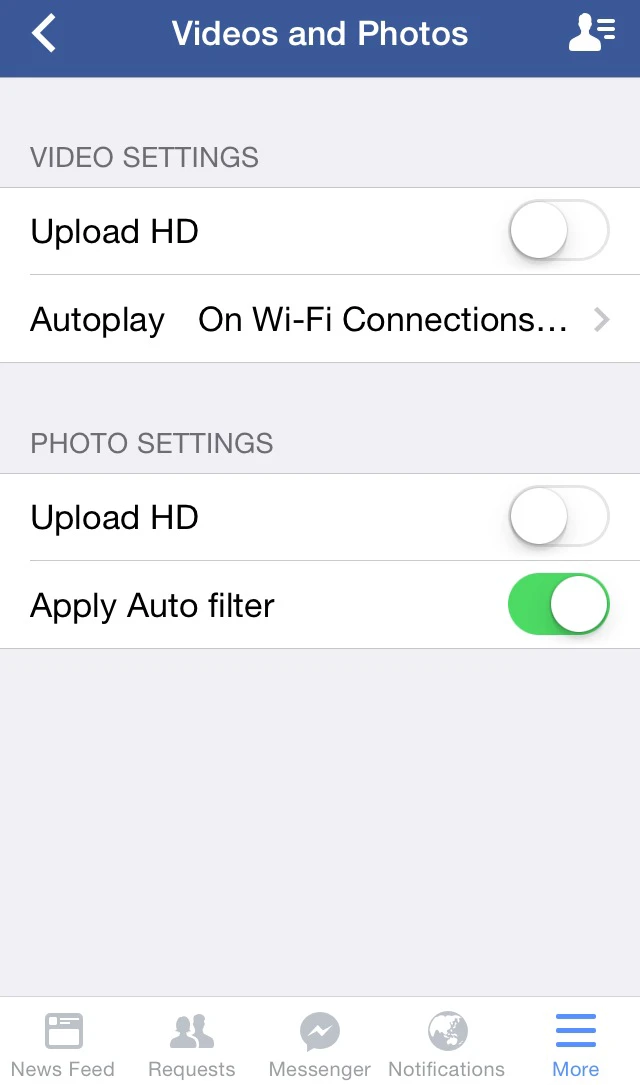Go back from Videos and Photos
Screen dimensions: 640x1085
pyautogui.click(x=44, y=34)
